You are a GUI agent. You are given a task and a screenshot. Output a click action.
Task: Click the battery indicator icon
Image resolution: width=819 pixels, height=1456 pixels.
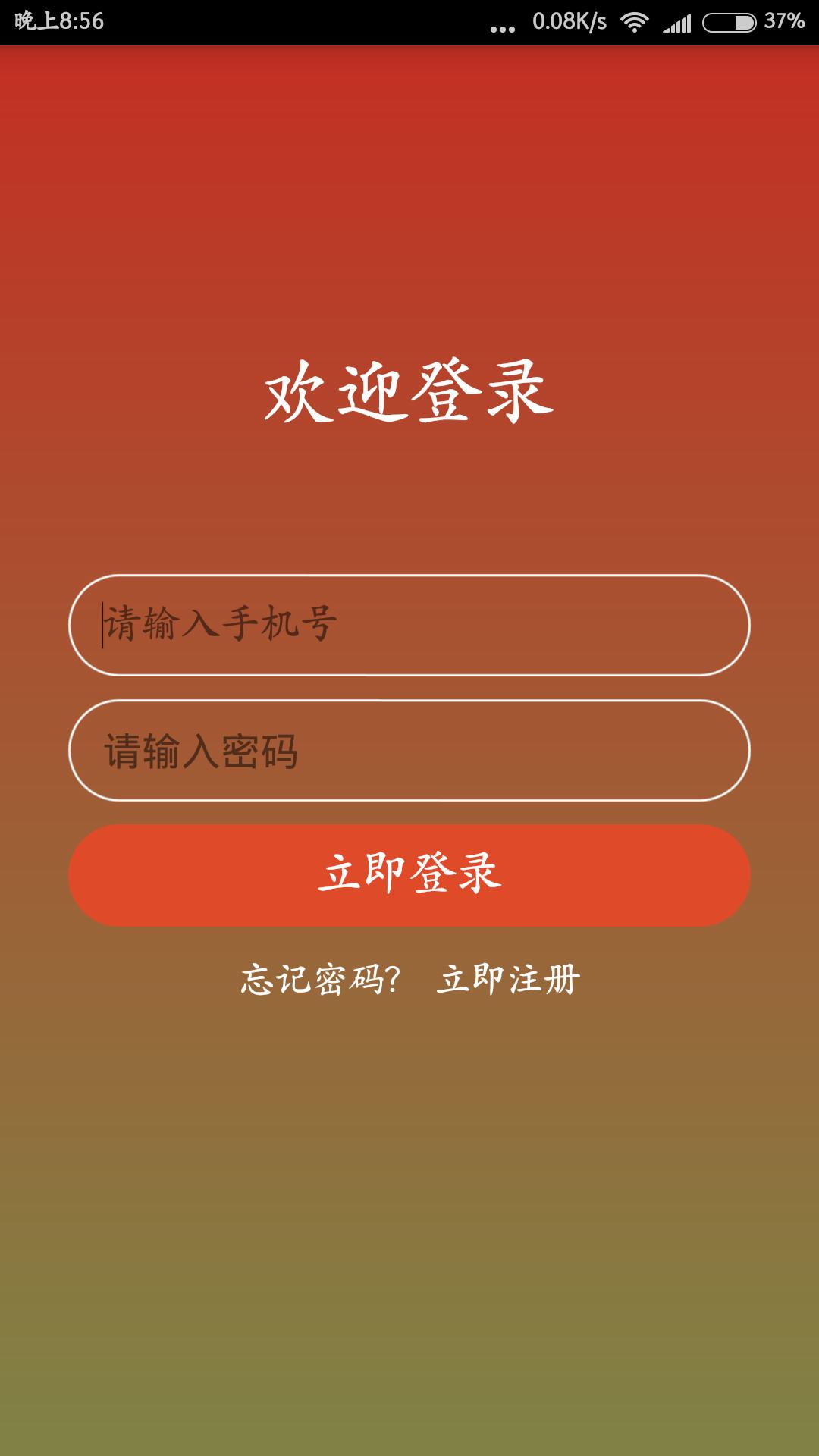(x=730, y=21)
